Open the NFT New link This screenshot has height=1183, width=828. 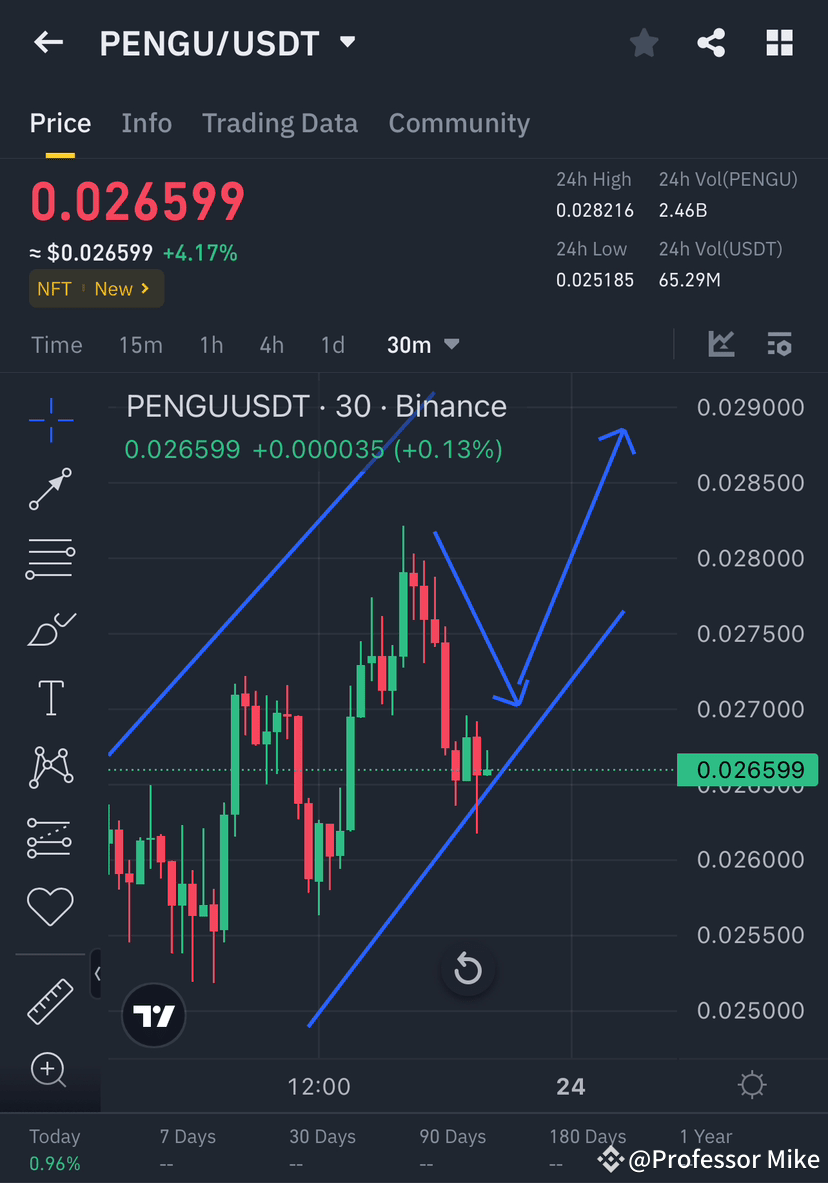tap(96, 288)
